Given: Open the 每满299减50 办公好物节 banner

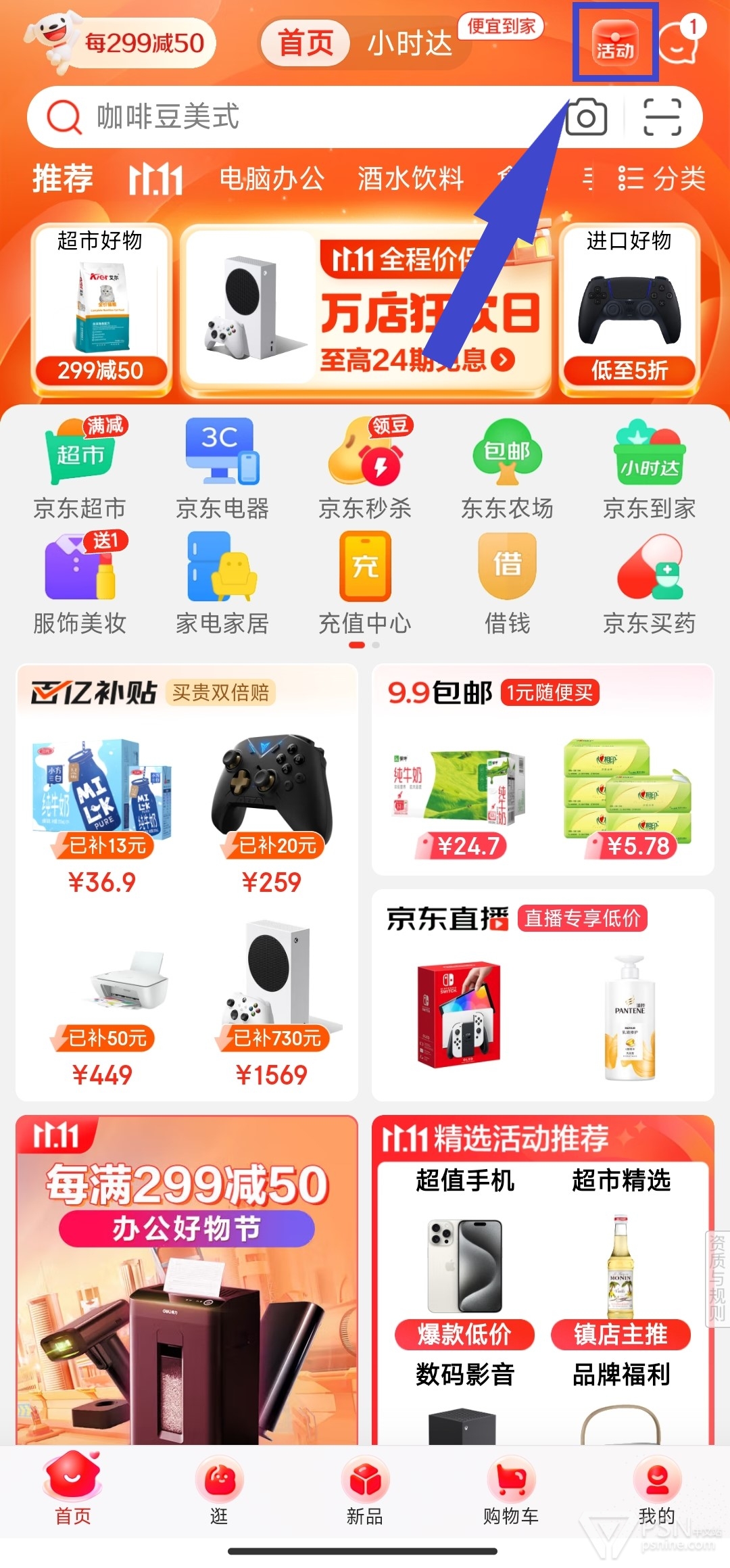Looking at the screenshot, I should [187, 1279].
